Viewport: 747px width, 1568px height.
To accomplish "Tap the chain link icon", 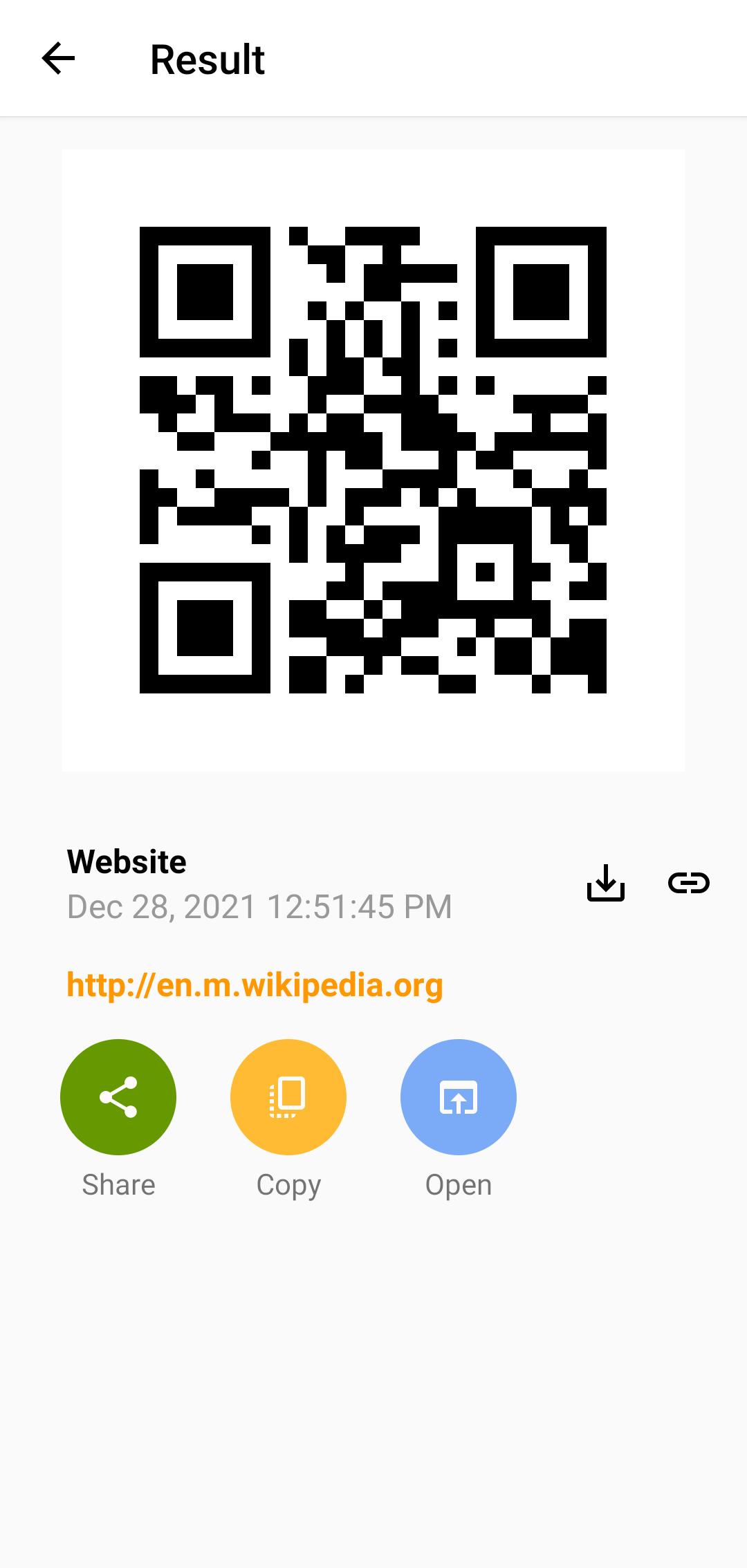I will tap(689, 883).
